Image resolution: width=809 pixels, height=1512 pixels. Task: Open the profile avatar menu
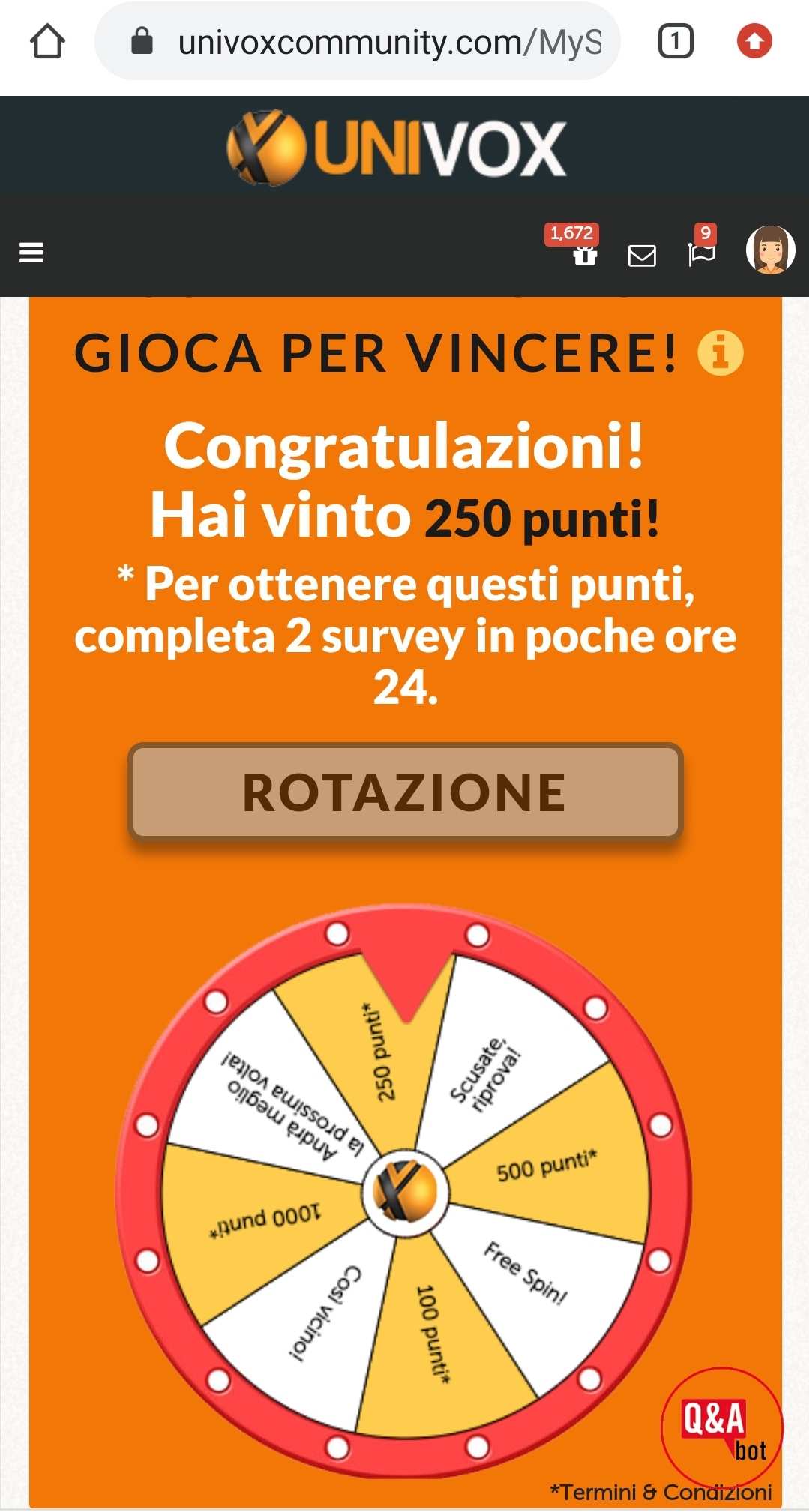click(x=770, y=250)
